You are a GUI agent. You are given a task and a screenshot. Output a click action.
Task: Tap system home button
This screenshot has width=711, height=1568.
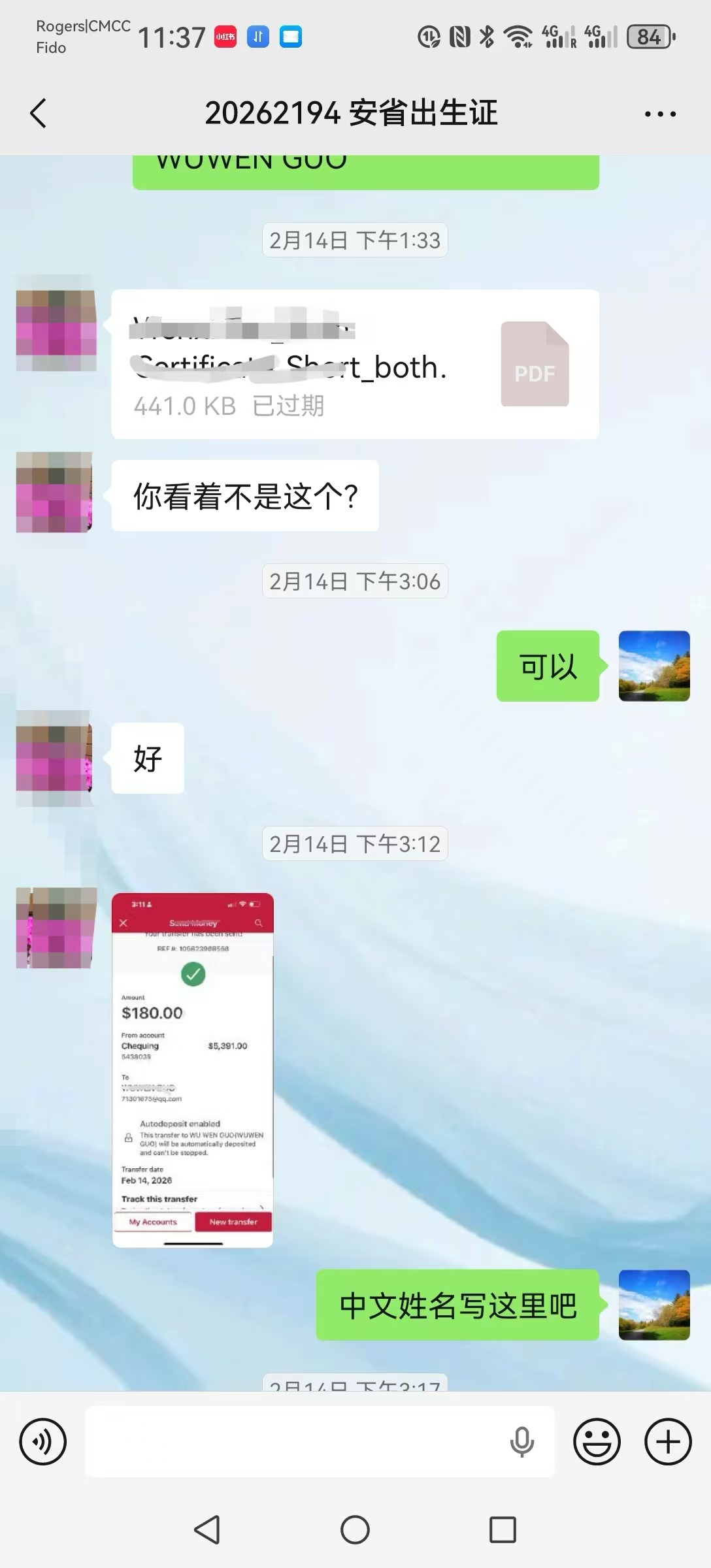pyautogui.click(x=355, y=1529)
